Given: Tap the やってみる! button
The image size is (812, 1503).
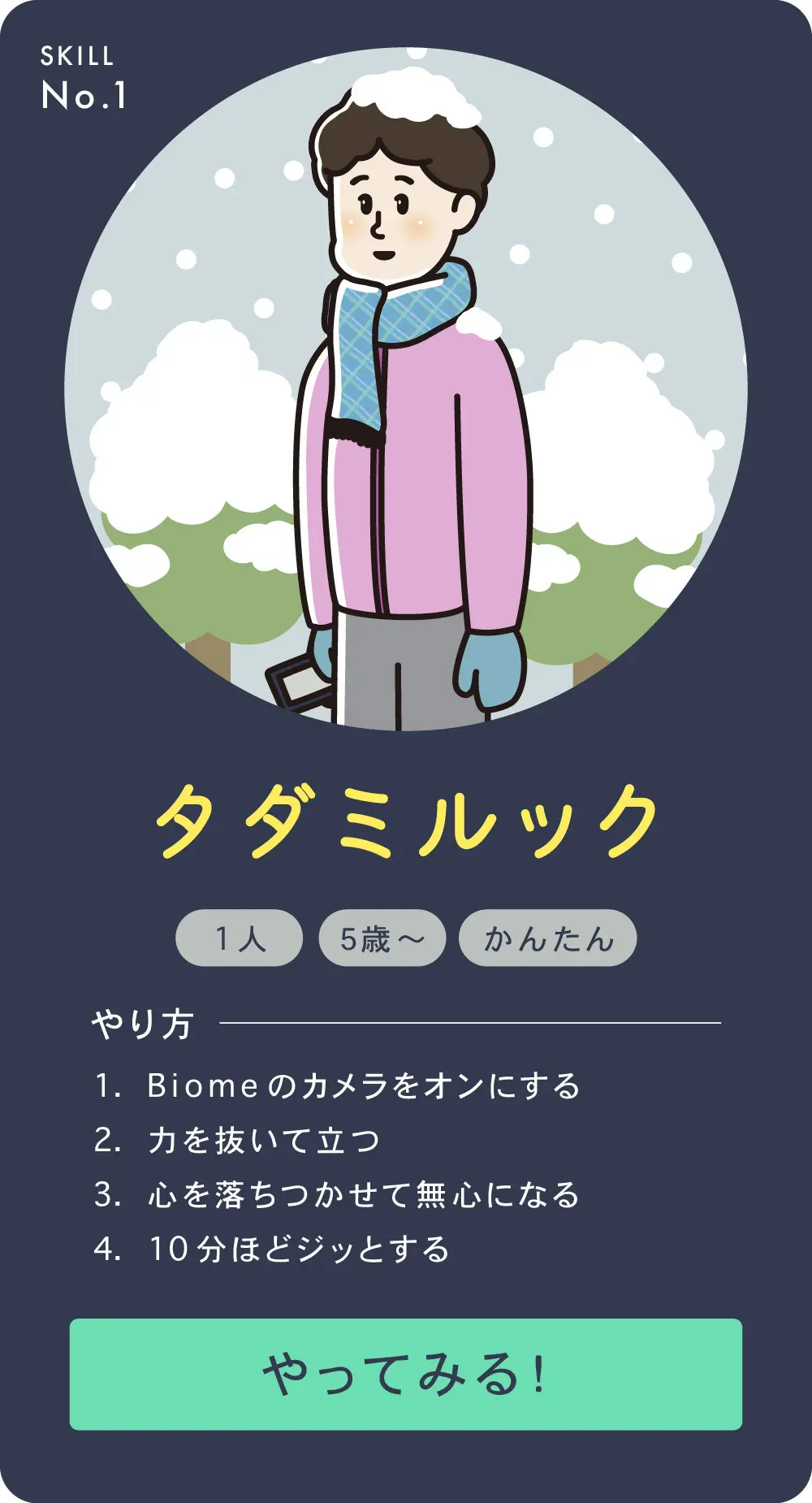Looking at the screenshot, I should point(405,1374).
